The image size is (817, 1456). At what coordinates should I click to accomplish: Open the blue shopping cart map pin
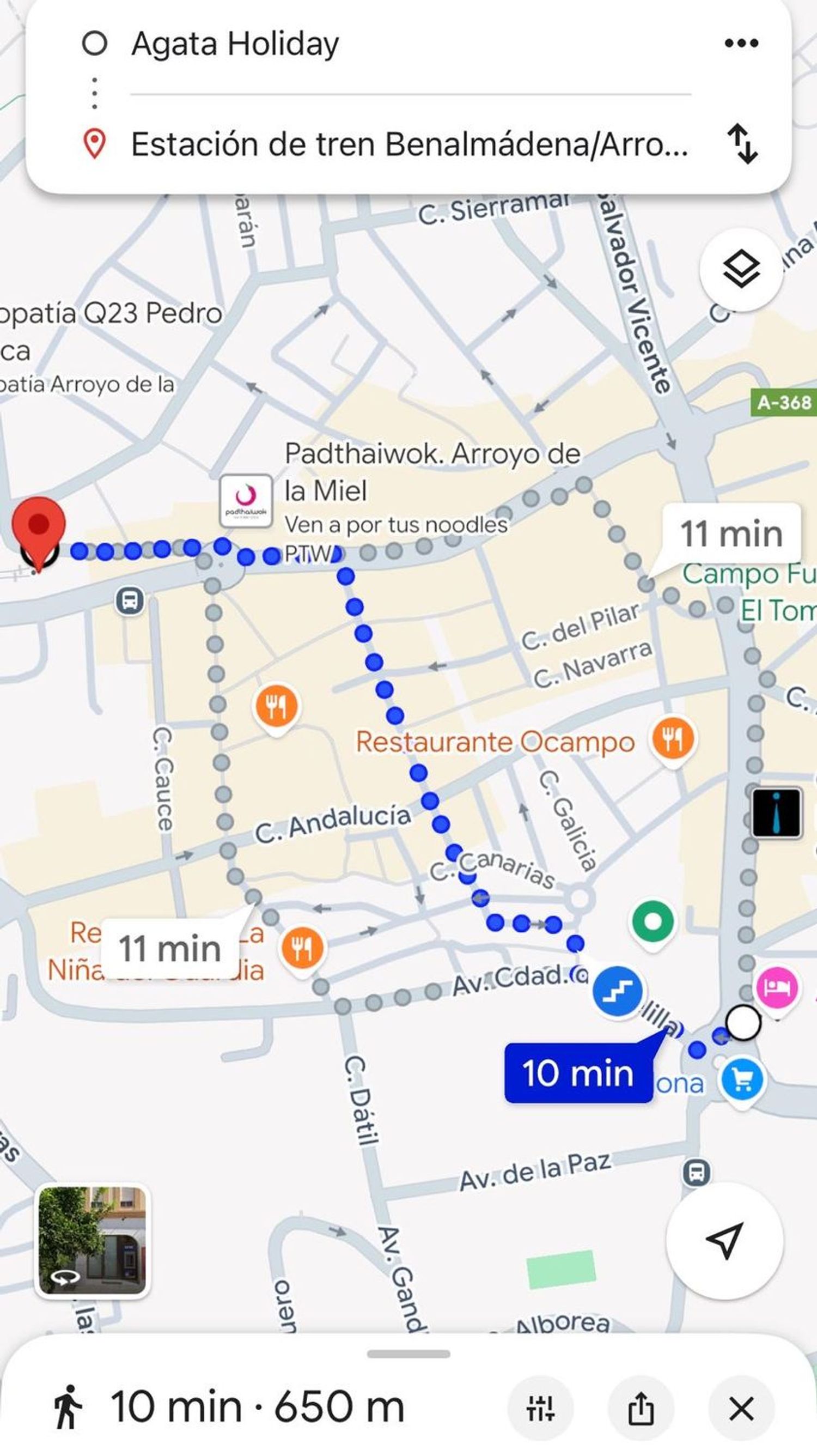742,1079
